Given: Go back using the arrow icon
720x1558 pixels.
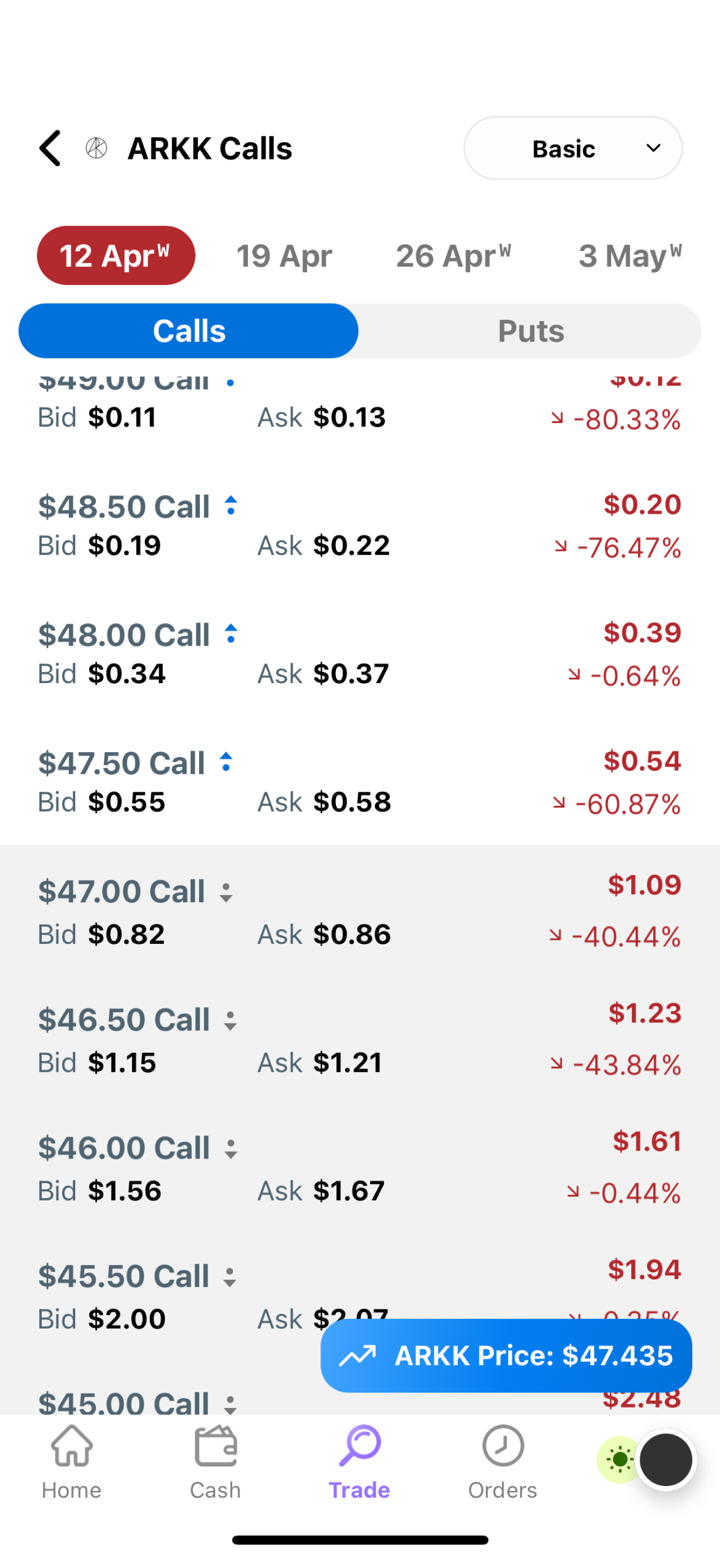Looking at the screenshot, I should (50, 148).
